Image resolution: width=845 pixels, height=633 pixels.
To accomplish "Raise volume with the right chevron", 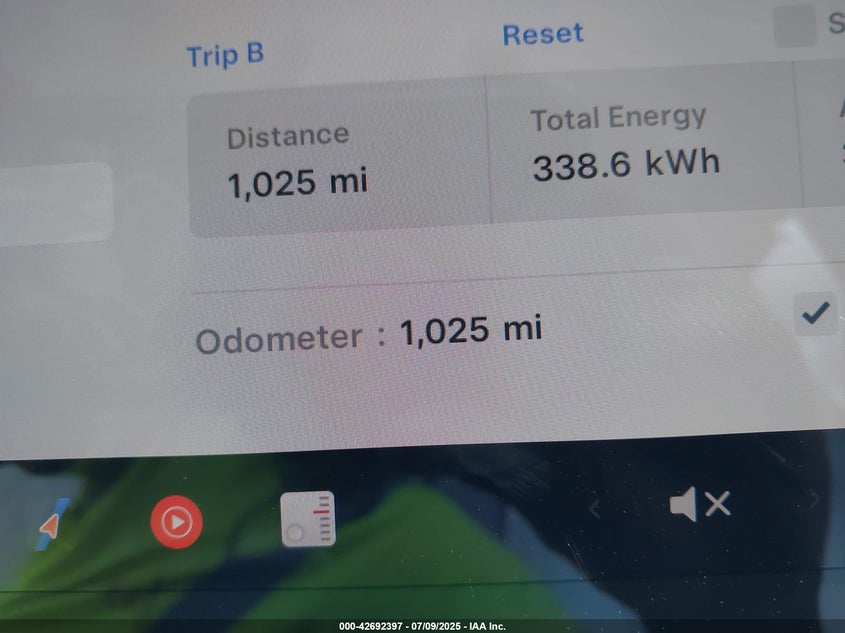I will tap(815, 499).
